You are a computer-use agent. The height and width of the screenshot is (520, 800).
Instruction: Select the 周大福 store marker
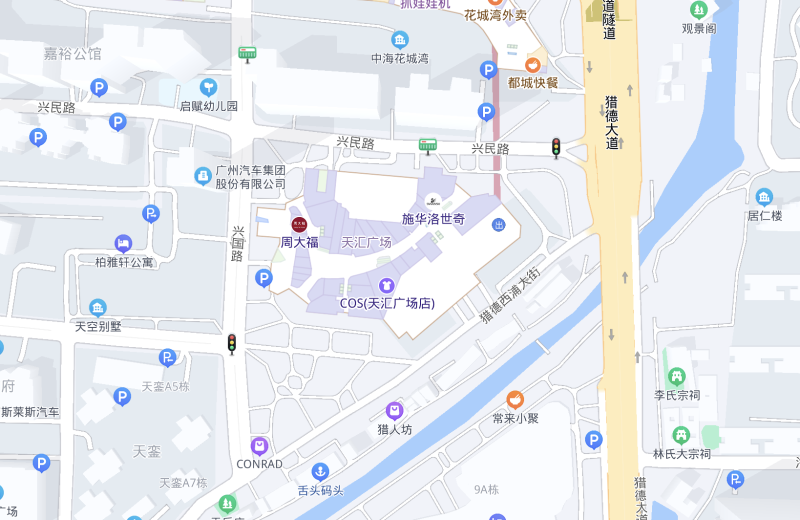coord(299,223)
